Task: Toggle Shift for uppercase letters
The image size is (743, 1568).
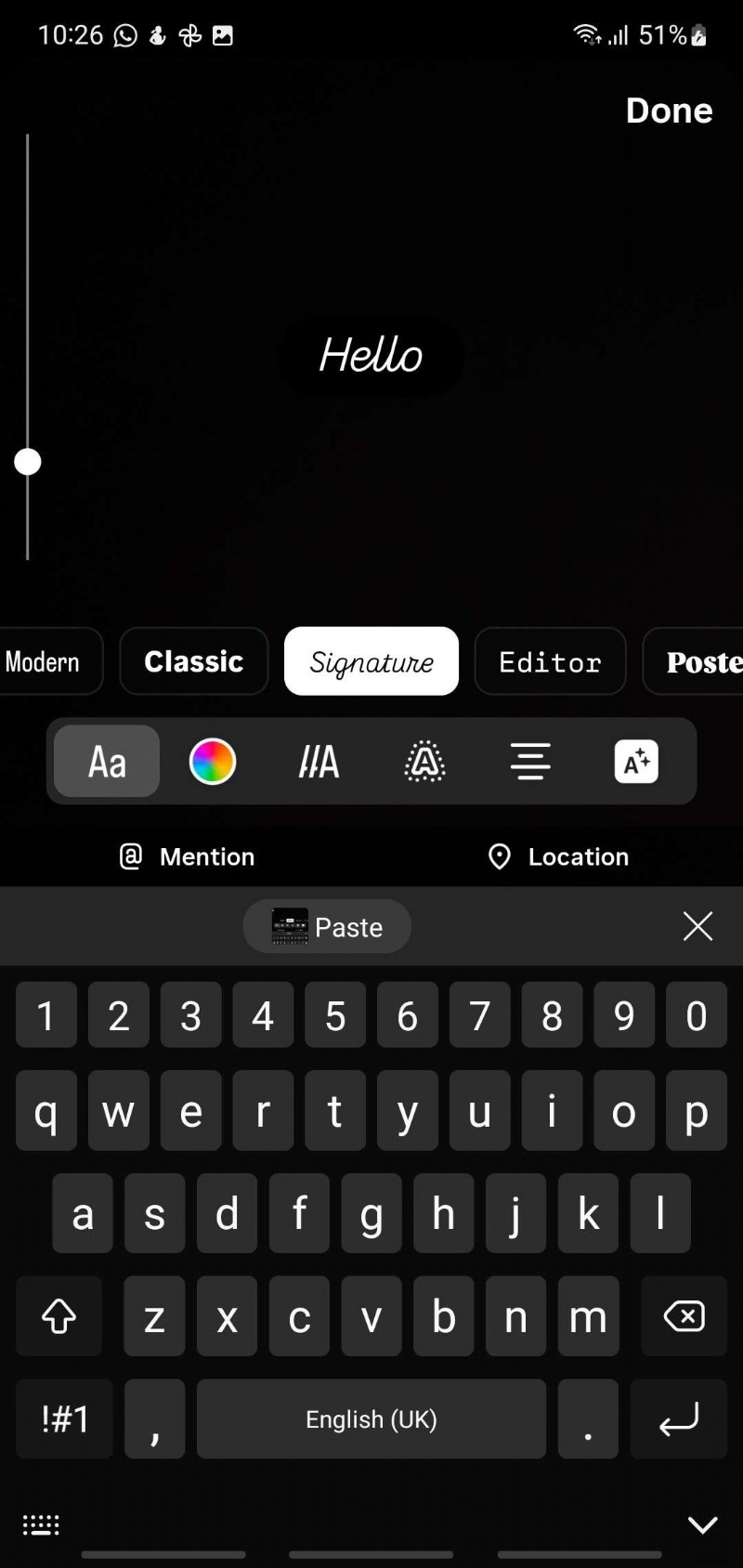Action: (x=59, y=1316)
